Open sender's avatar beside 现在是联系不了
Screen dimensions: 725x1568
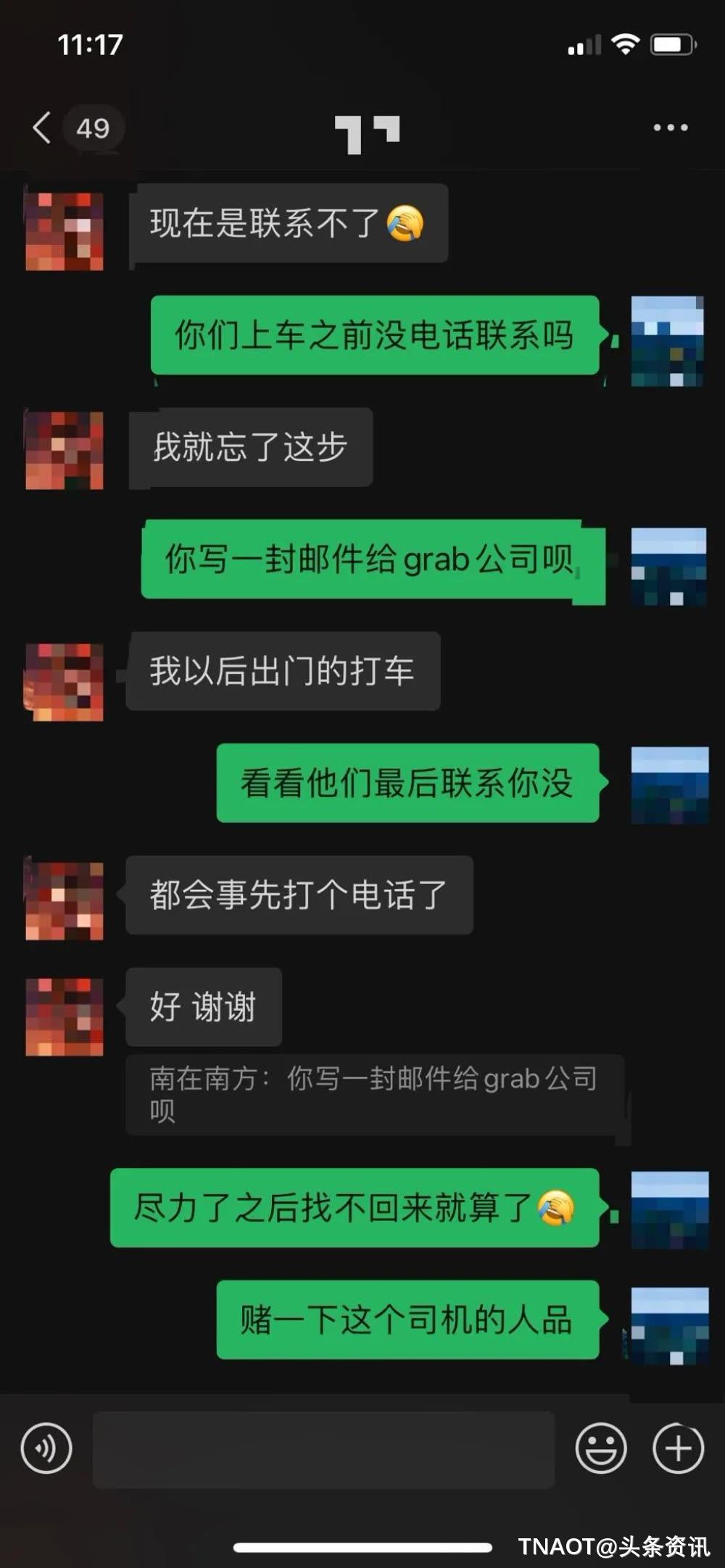click(x=65, y=232)
